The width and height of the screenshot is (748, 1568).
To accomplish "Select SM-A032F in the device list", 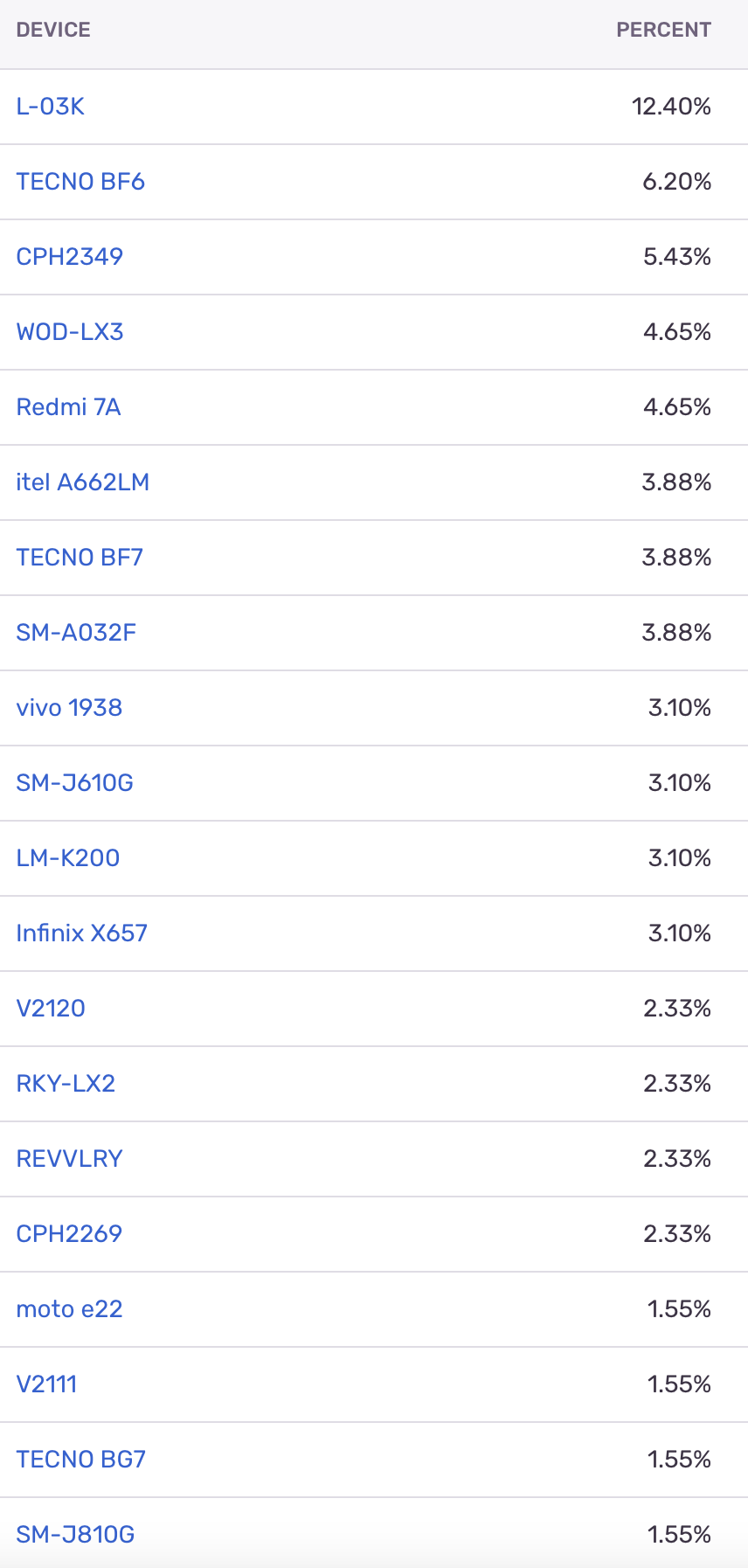I will click(x=76, y=633).
